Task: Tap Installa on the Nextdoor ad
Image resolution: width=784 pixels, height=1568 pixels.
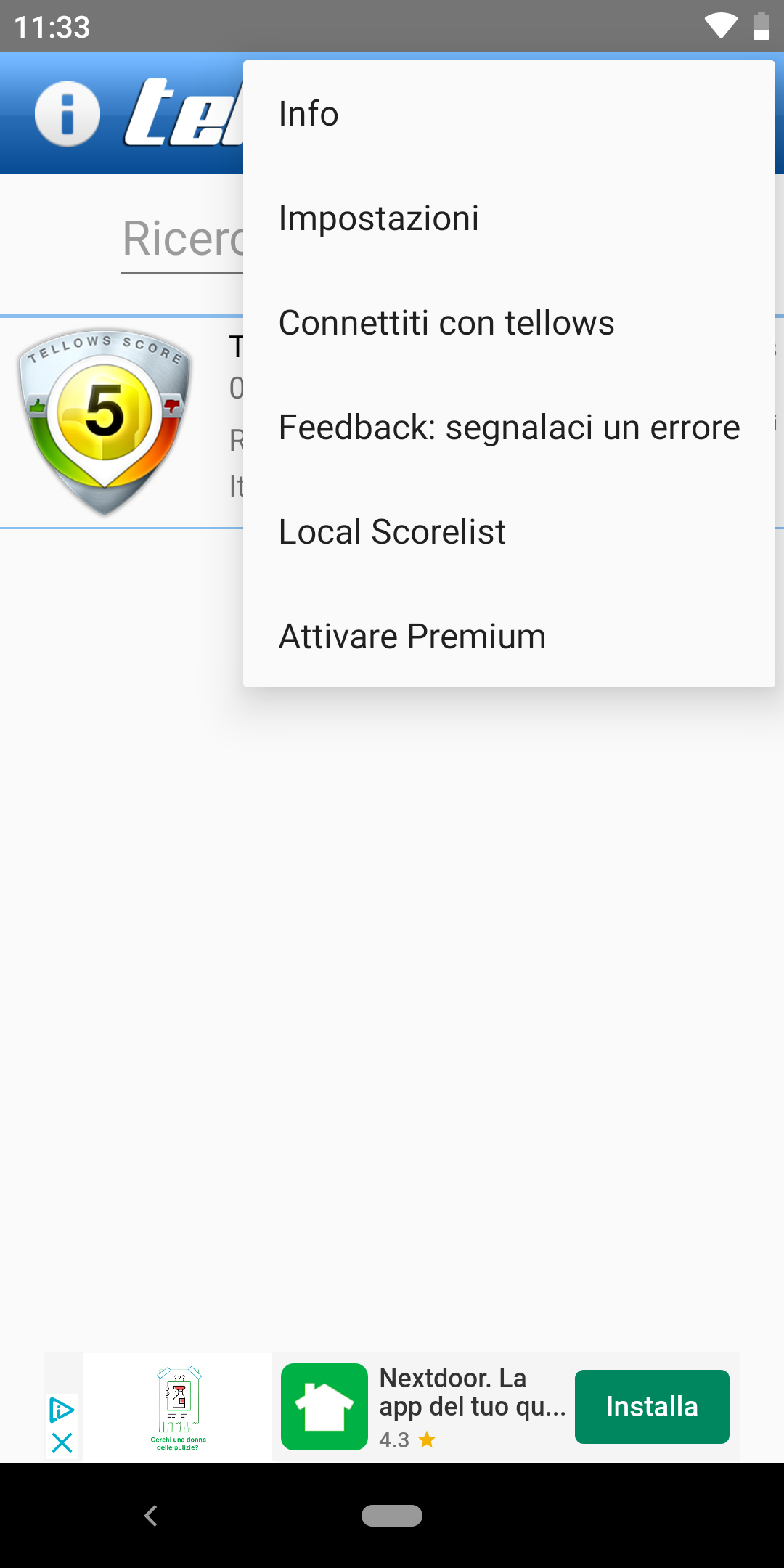Action: [651, 1407]
